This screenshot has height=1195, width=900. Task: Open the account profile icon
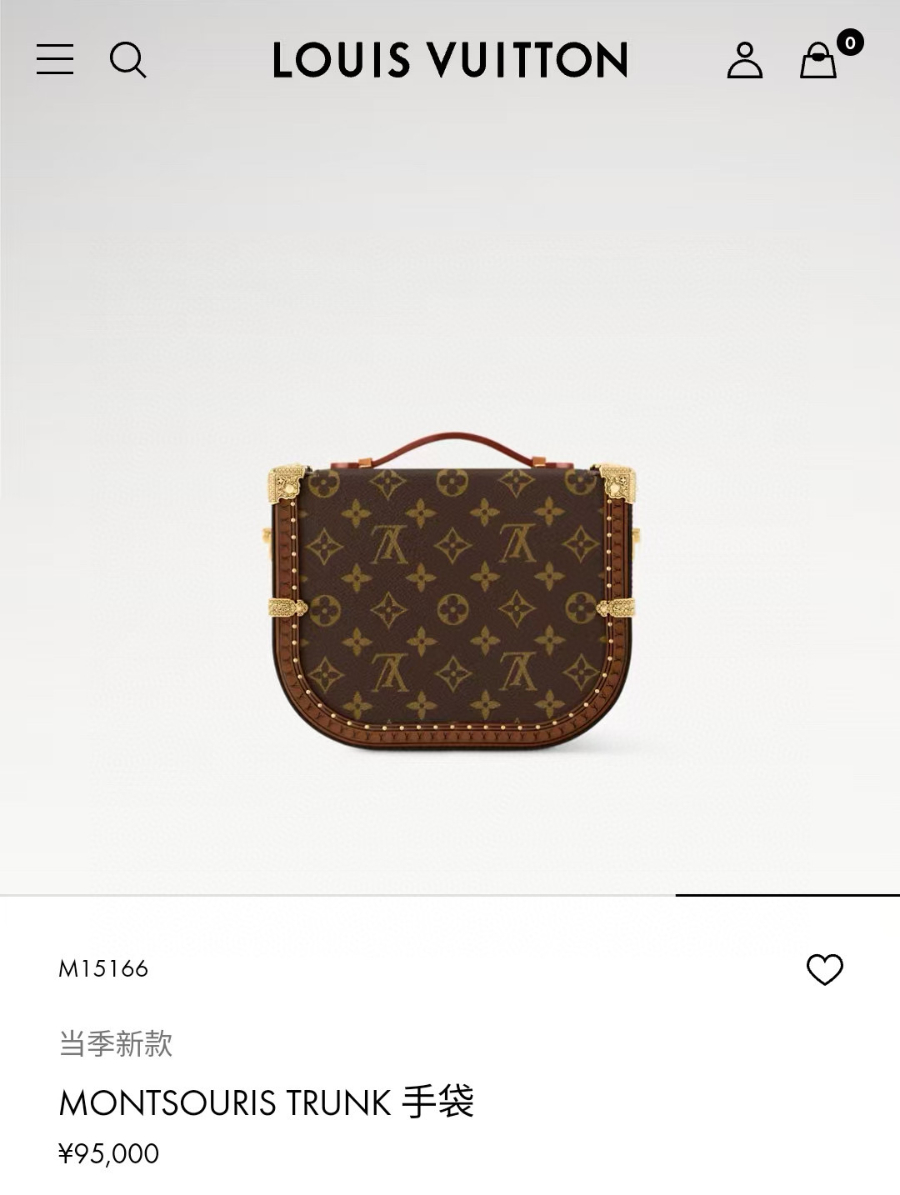click(x=744, y=60)
